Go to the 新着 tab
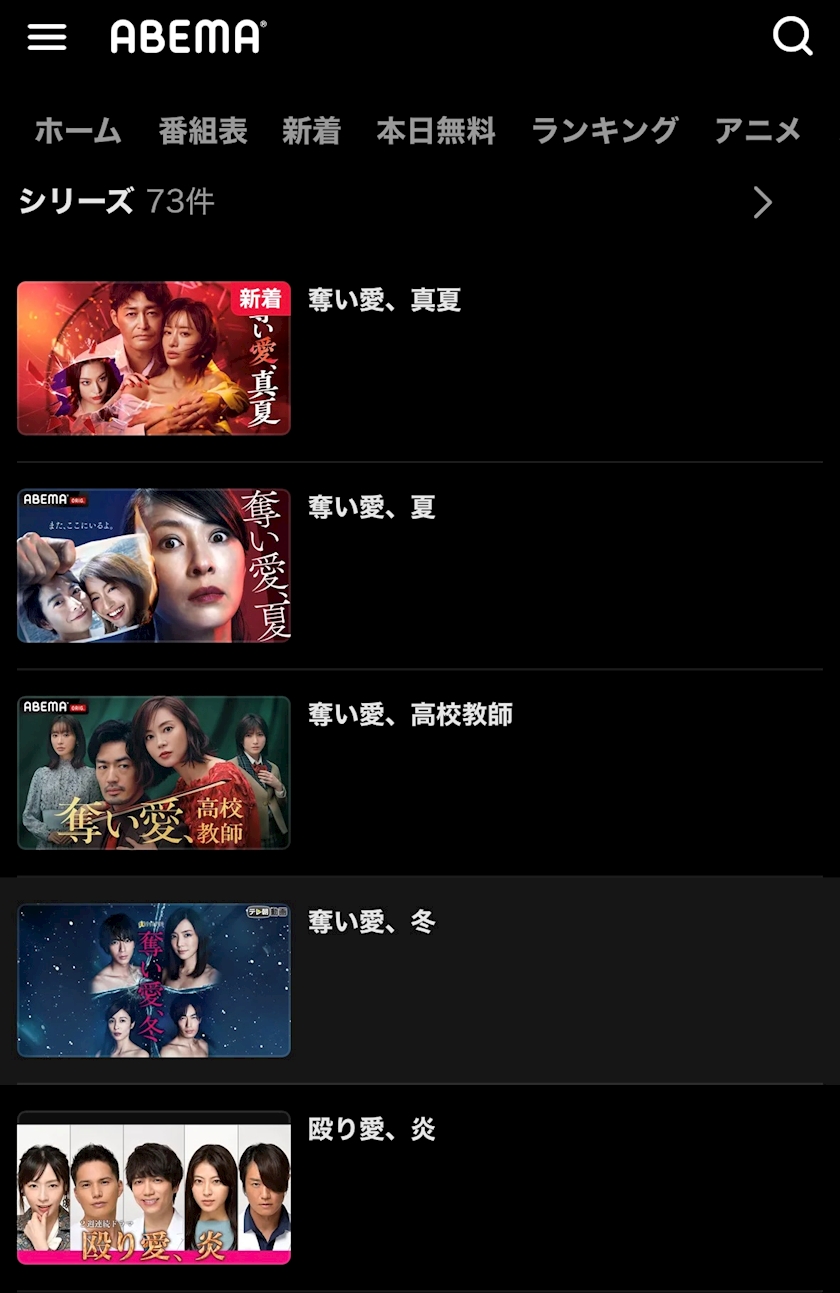 click(311, 131)
